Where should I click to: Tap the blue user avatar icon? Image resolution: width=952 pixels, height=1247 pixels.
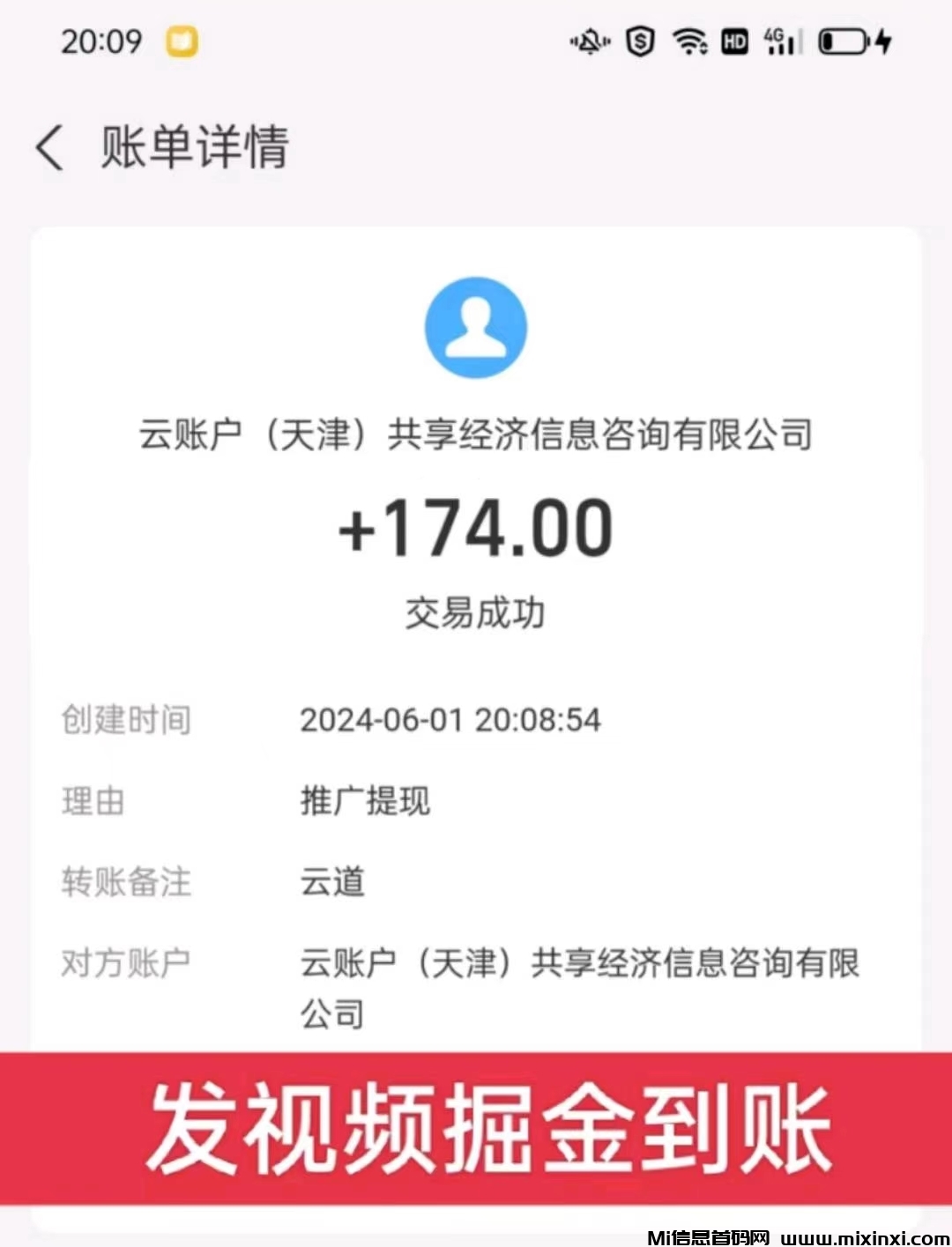476,327
